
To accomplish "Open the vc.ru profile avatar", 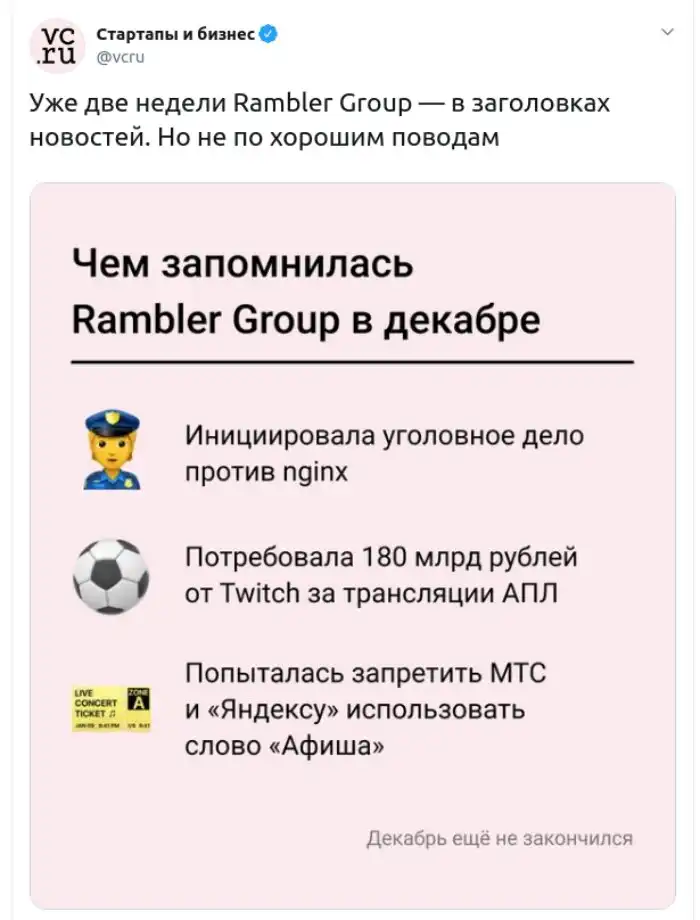I will [57, 46].
